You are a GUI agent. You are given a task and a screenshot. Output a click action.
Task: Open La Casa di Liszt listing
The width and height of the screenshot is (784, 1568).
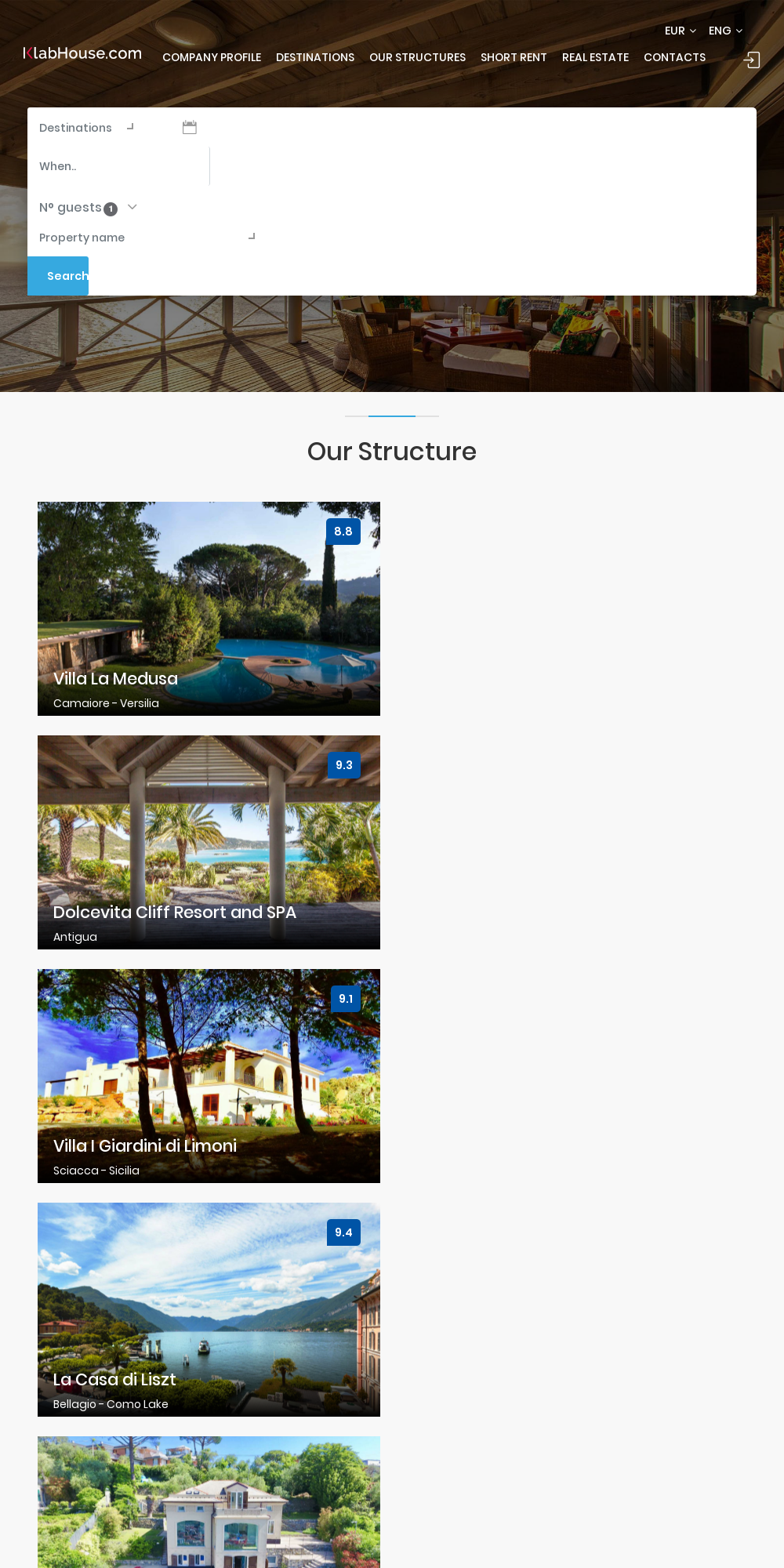(209, 1309)
